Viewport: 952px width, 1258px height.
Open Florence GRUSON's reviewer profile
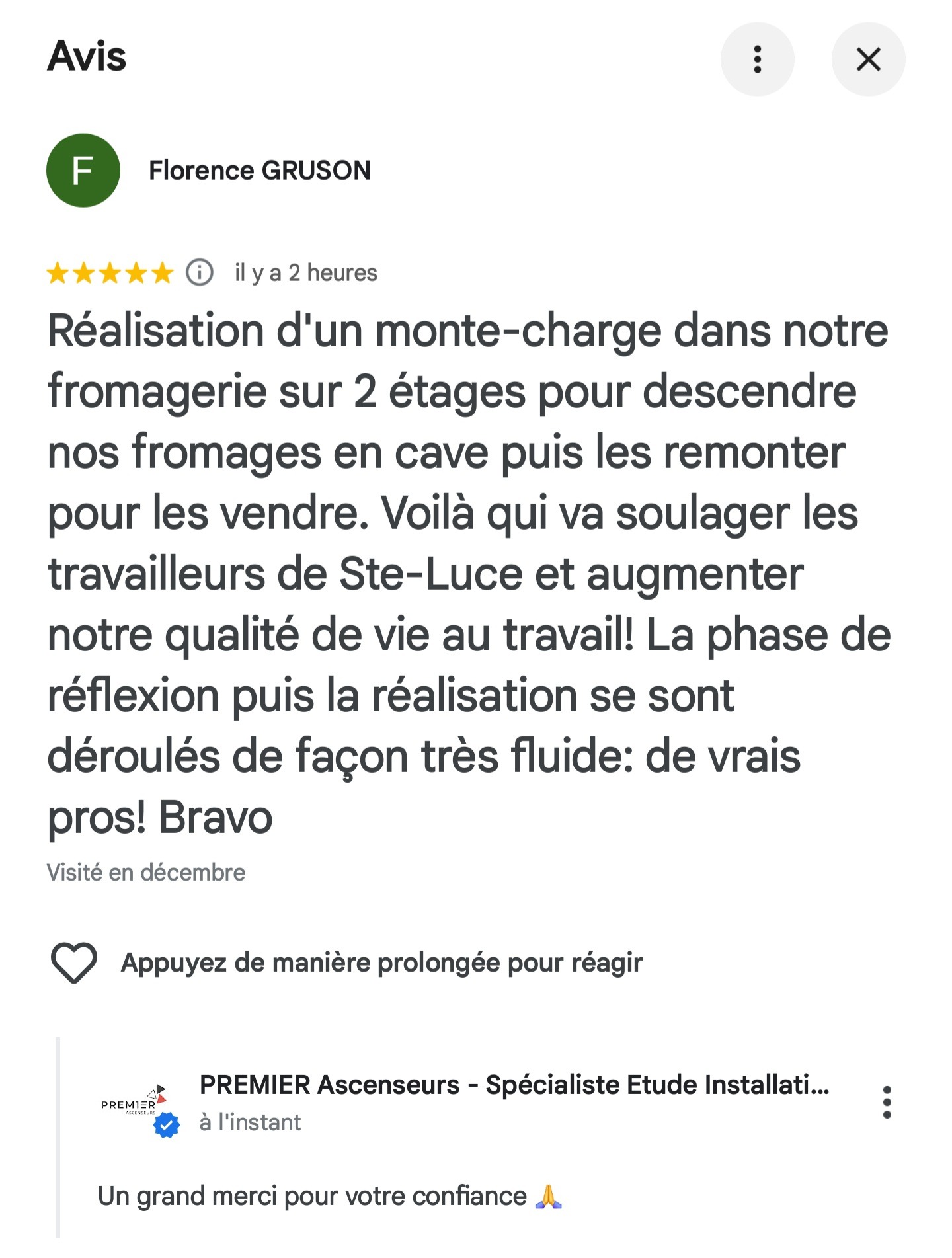[259, 171]
